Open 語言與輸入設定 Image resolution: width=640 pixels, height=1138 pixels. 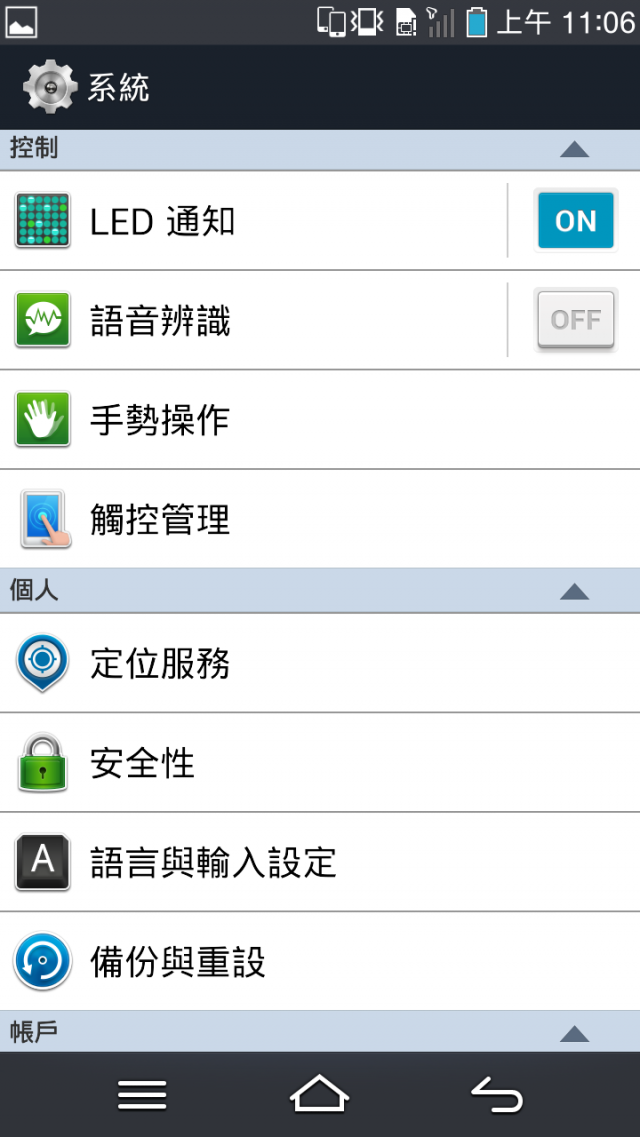pos(320,862)
